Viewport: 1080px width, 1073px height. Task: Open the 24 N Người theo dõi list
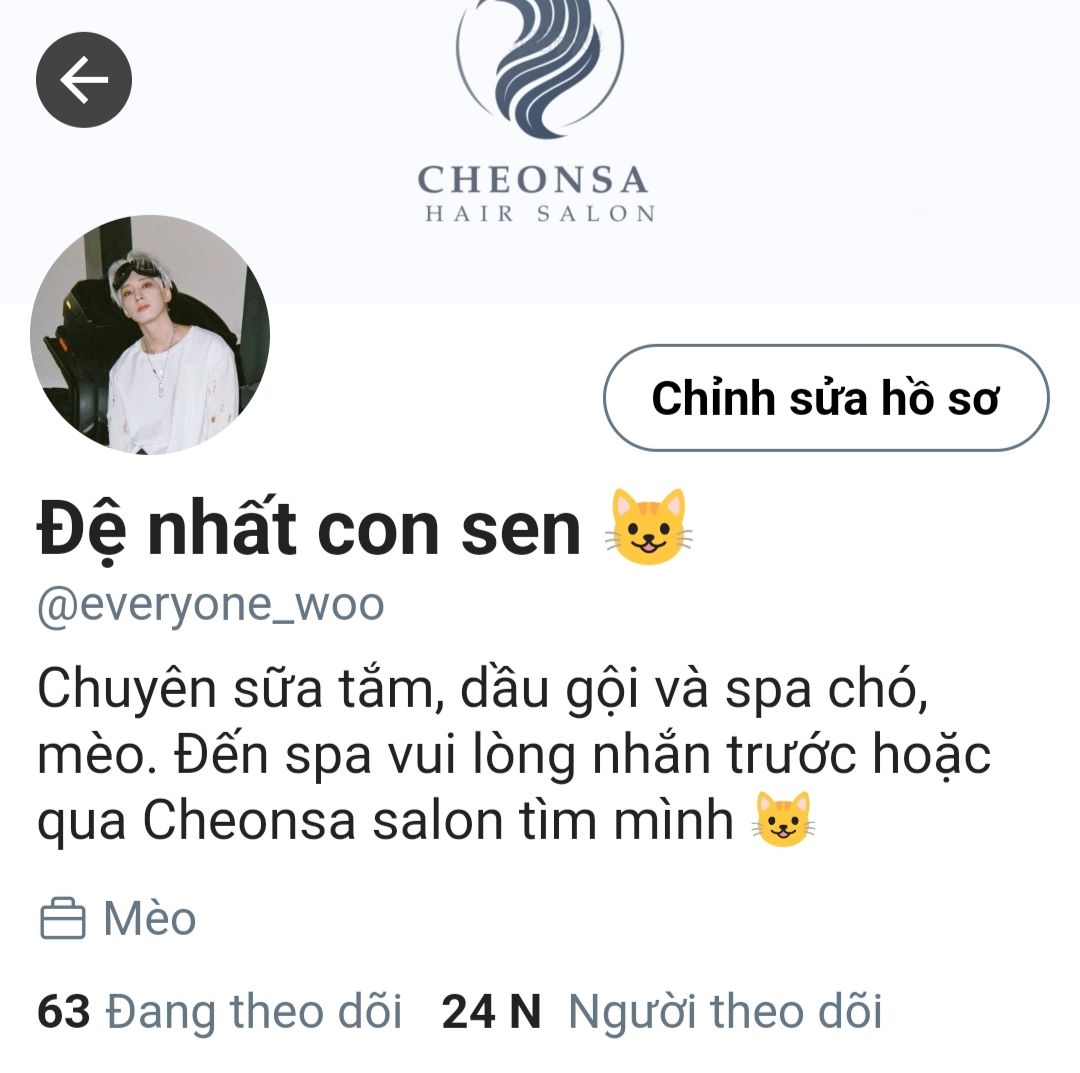662,1012
